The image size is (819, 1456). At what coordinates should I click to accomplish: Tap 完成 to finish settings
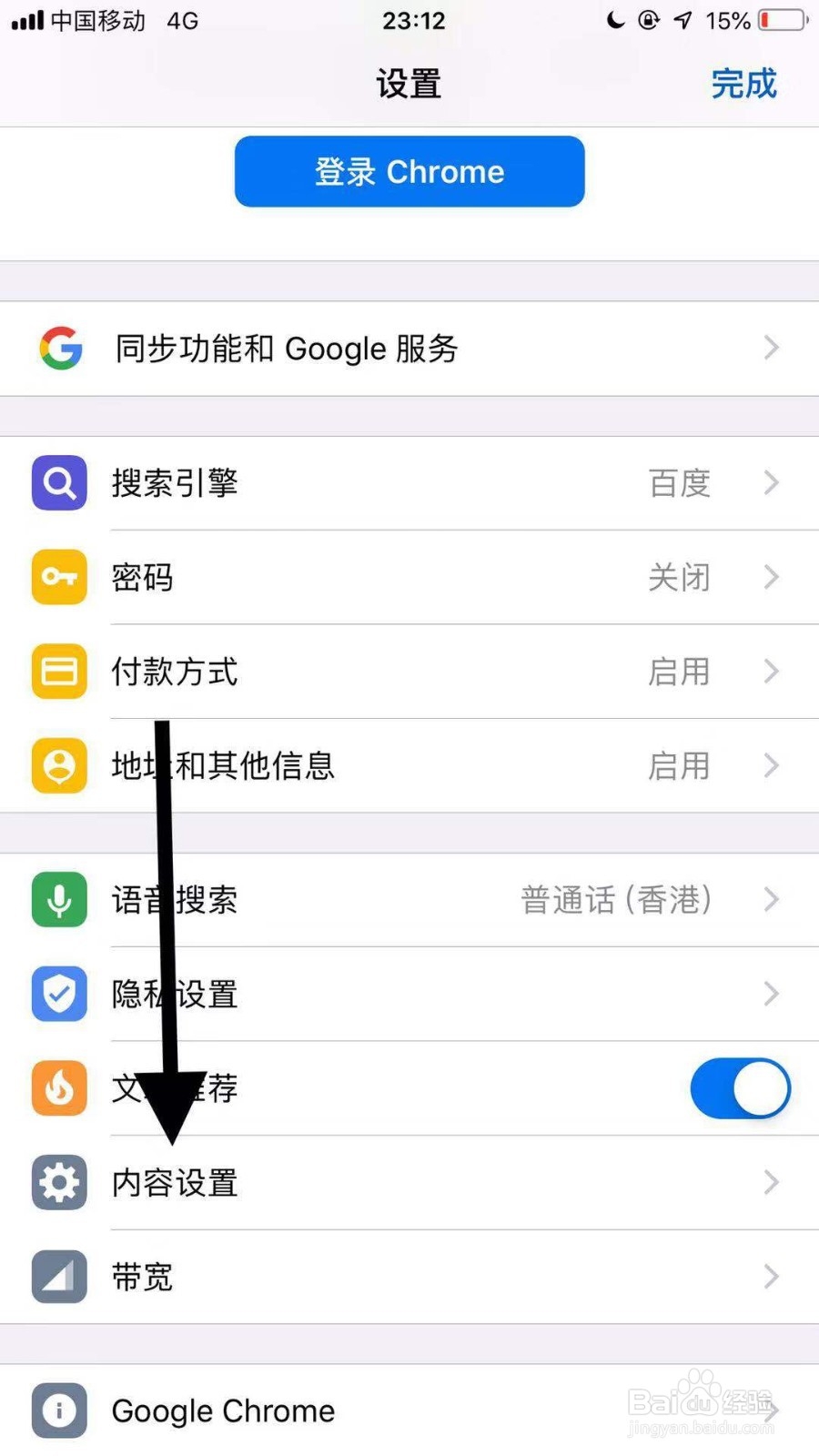tap(743, 84)
